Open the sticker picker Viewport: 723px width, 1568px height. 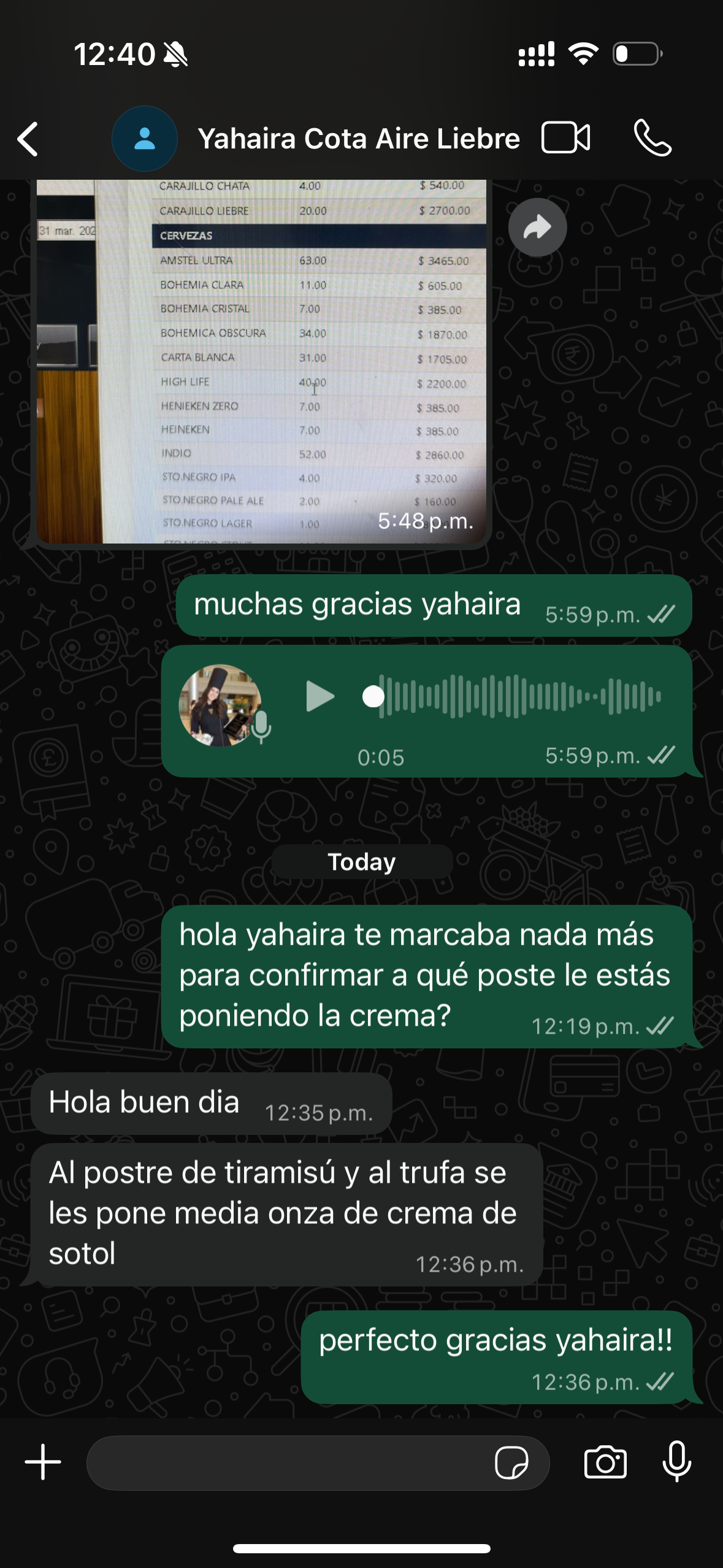click(x=511, y=1463)
